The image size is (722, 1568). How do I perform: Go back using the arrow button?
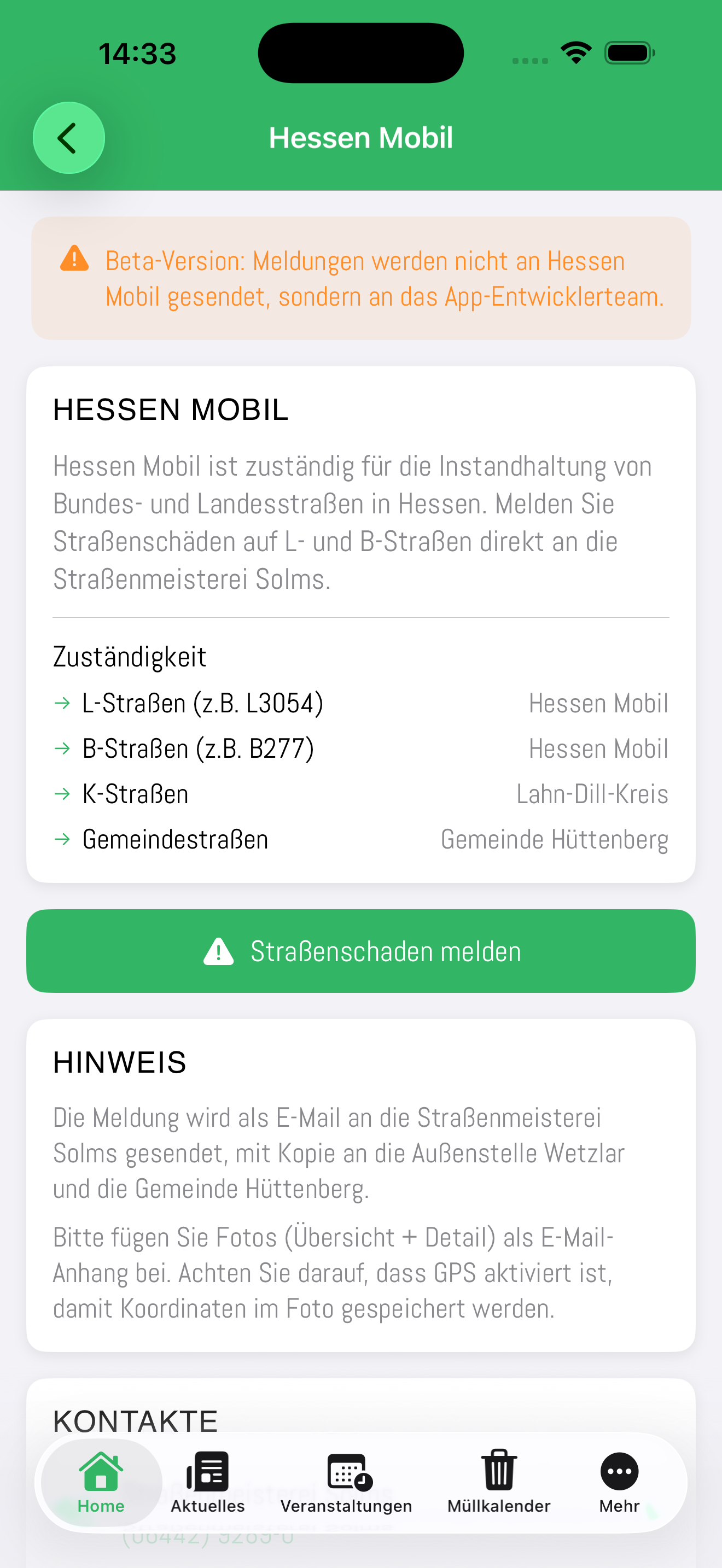point(68,138)
